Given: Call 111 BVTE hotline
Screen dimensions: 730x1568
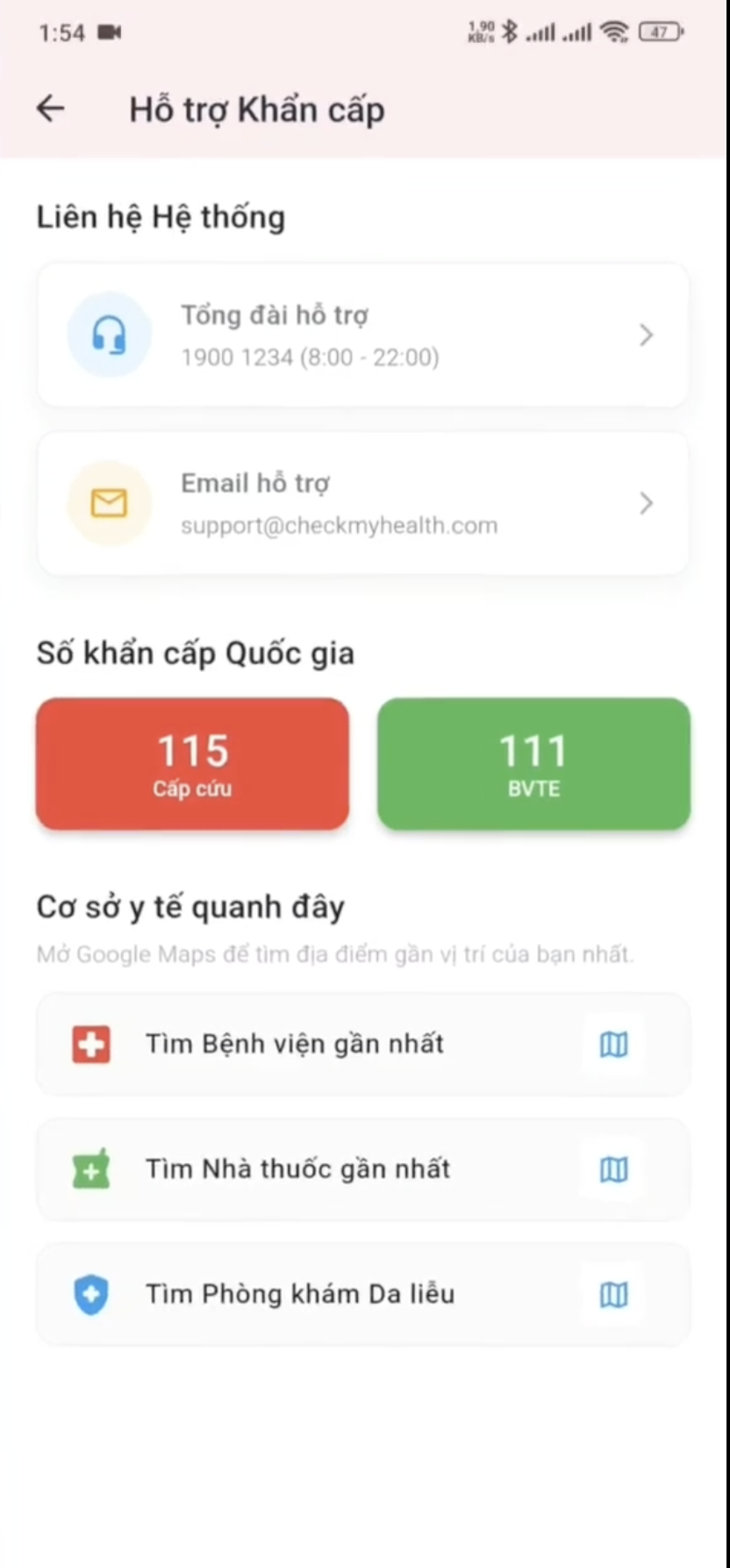Looking at the screenshot, I should point(533,764).
